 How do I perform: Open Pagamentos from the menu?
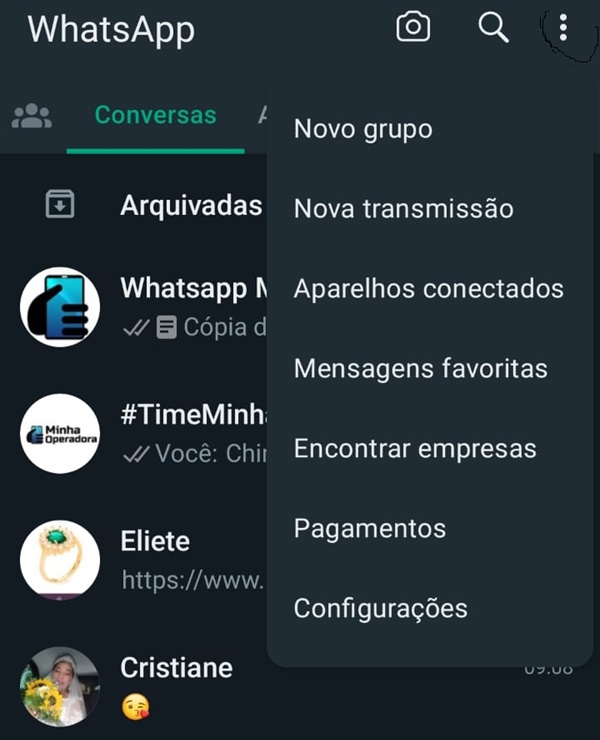(x=370, y=528)
